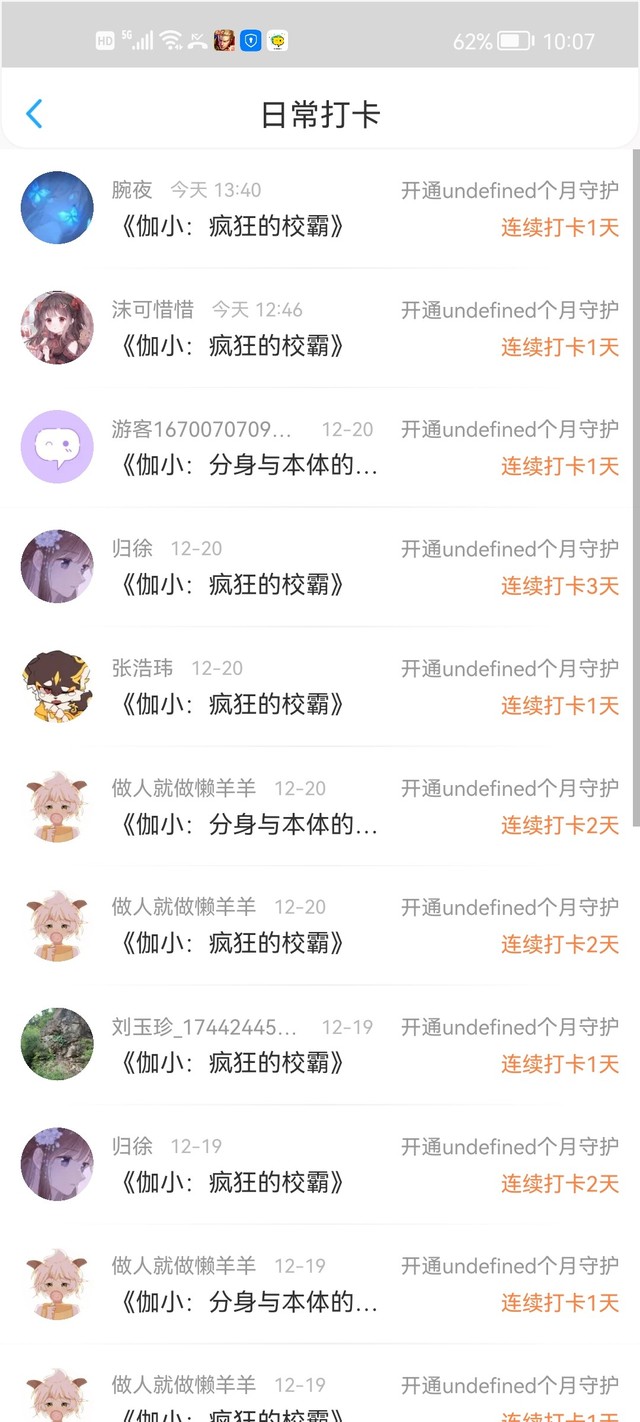Open 张浩玮's check-in entry
The image size is (640, 1422).
320,687
